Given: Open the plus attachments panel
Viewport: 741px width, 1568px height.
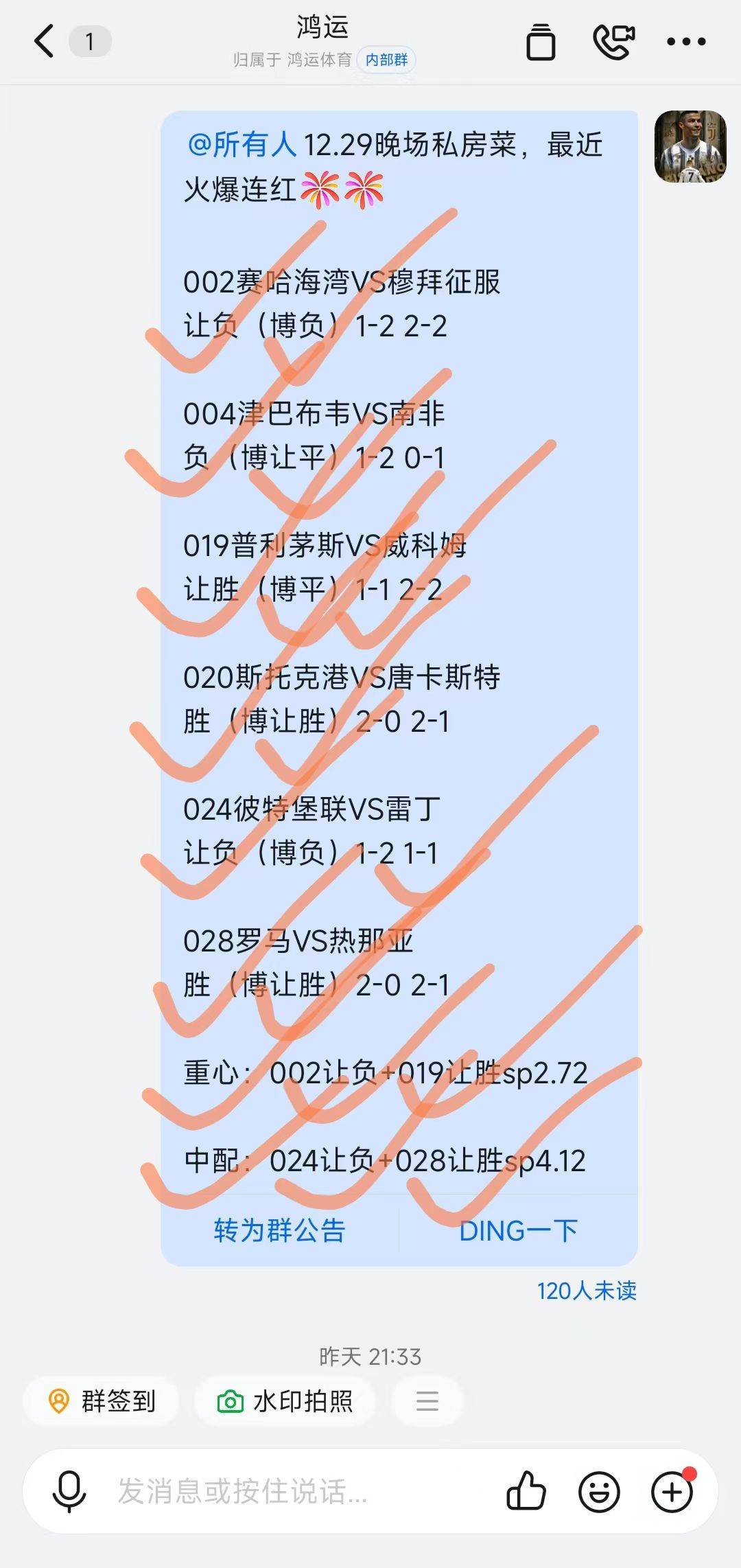Looking at the screenshot, I should 672,1492.
